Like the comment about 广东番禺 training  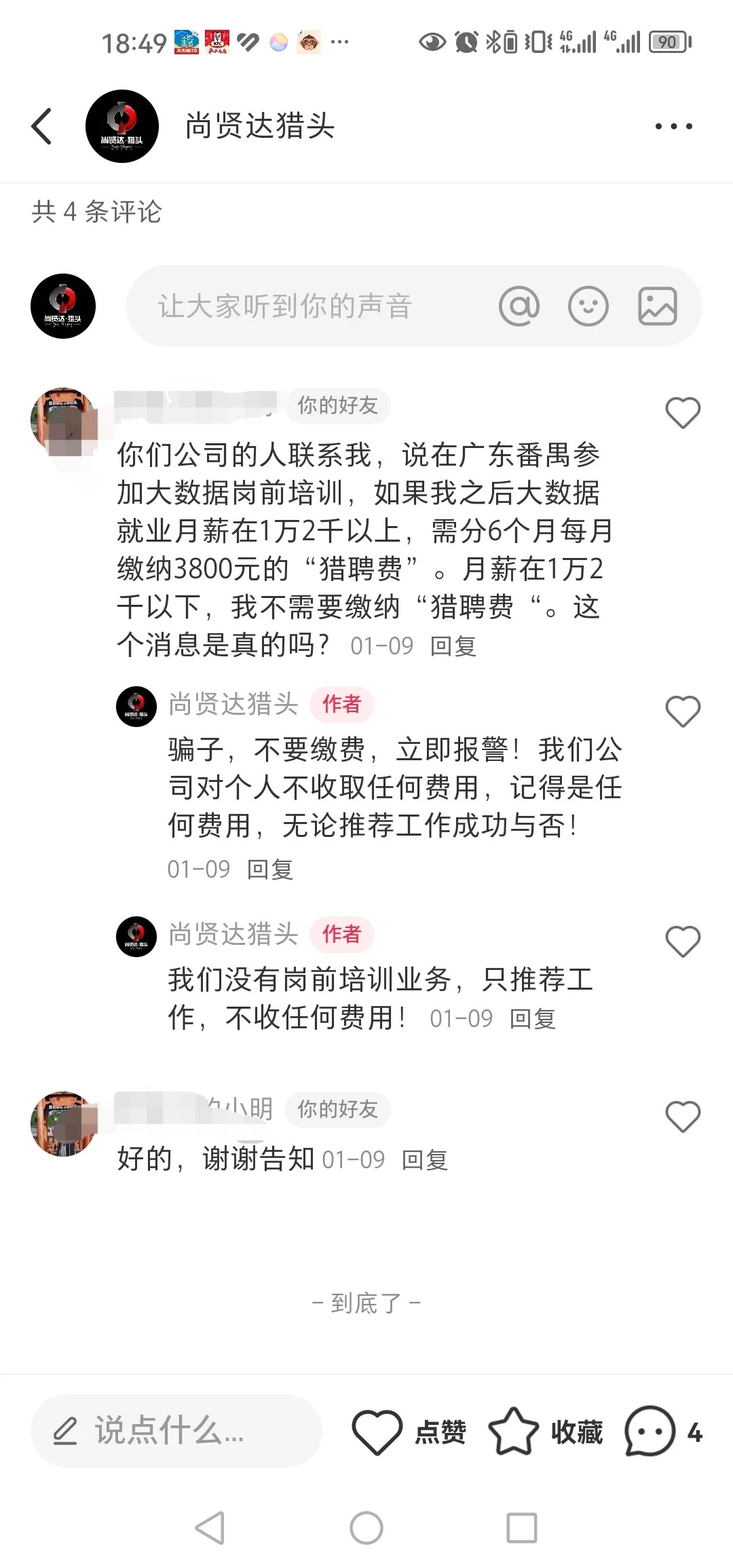coord(682,413)
